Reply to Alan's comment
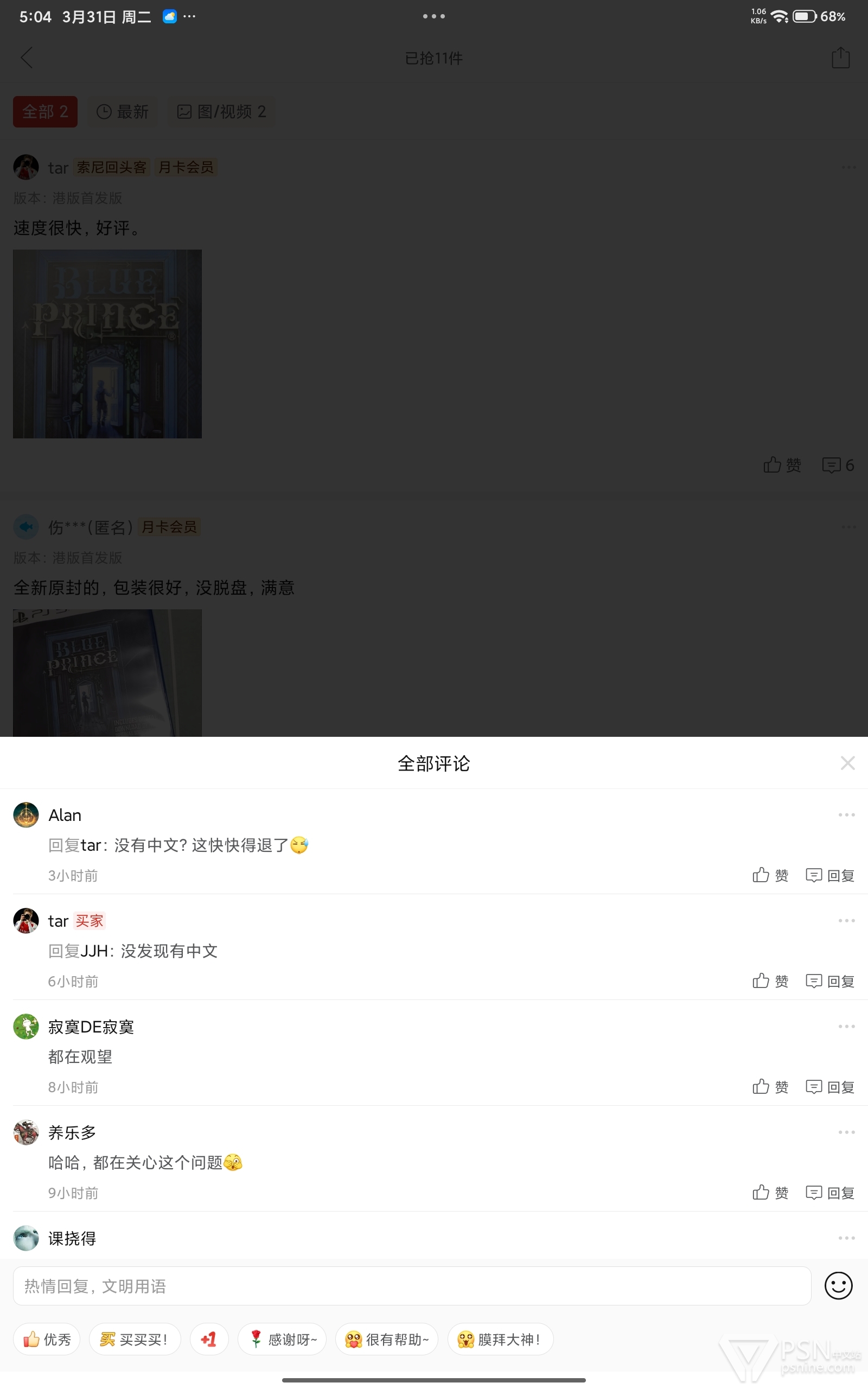The height and width of the screenshot is (1389, 868). tap(830, 875)
